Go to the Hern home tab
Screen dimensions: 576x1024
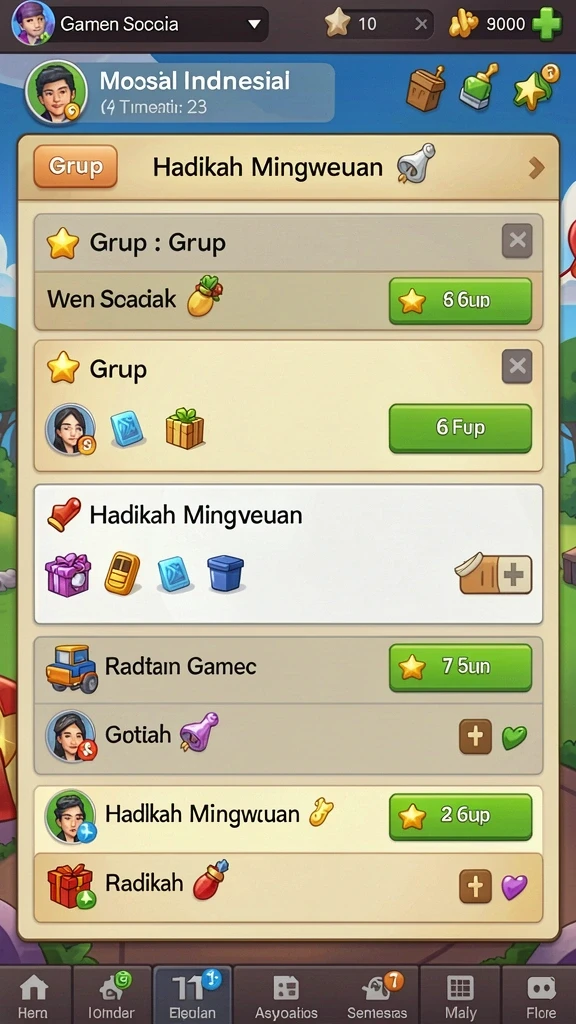tap(33, 996)
